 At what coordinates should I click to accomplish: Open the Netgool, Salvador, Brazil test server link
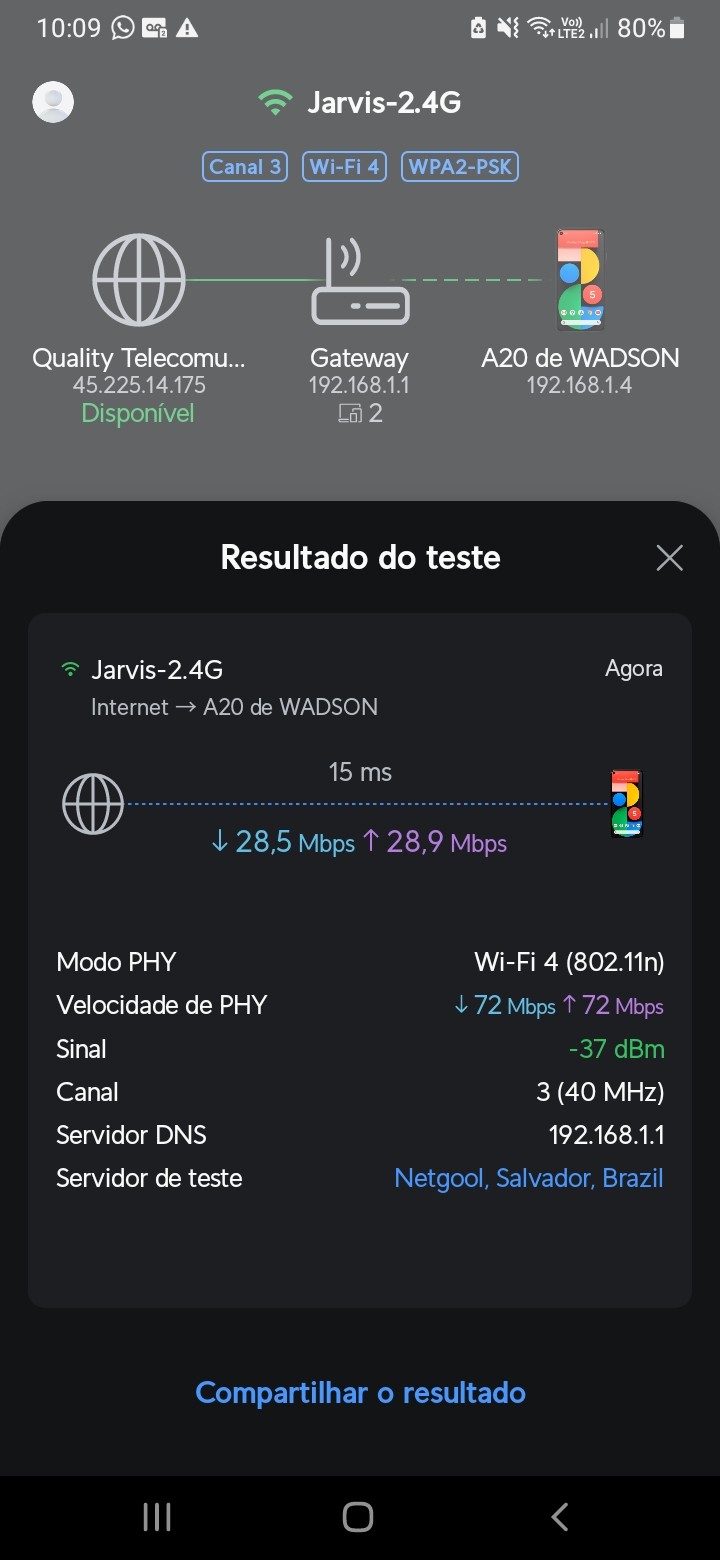pyautogui.click(x=528, y=1178)
